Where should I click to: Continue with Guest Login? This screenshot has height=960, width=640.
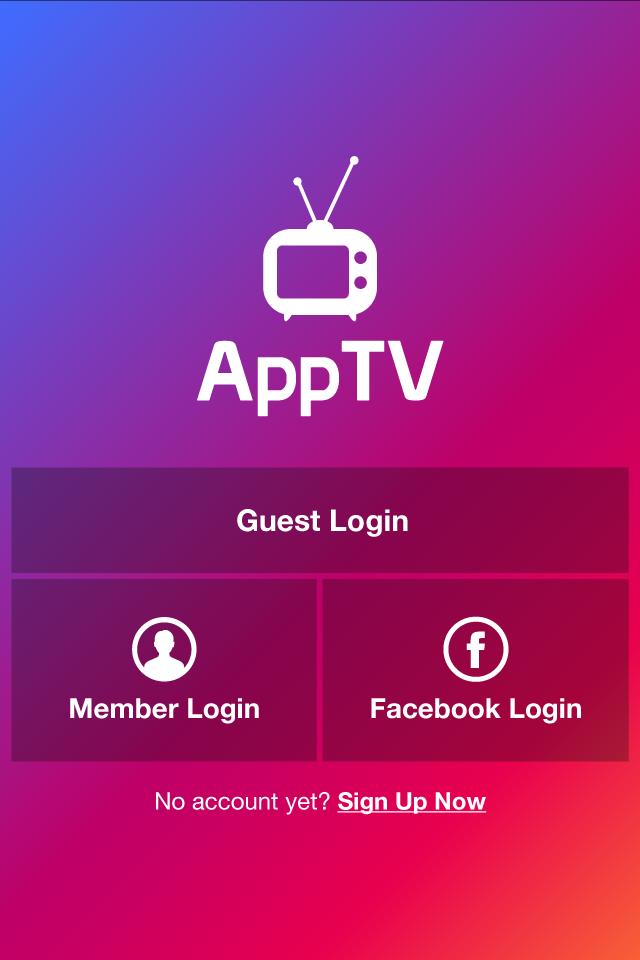(x=320, y=520)
